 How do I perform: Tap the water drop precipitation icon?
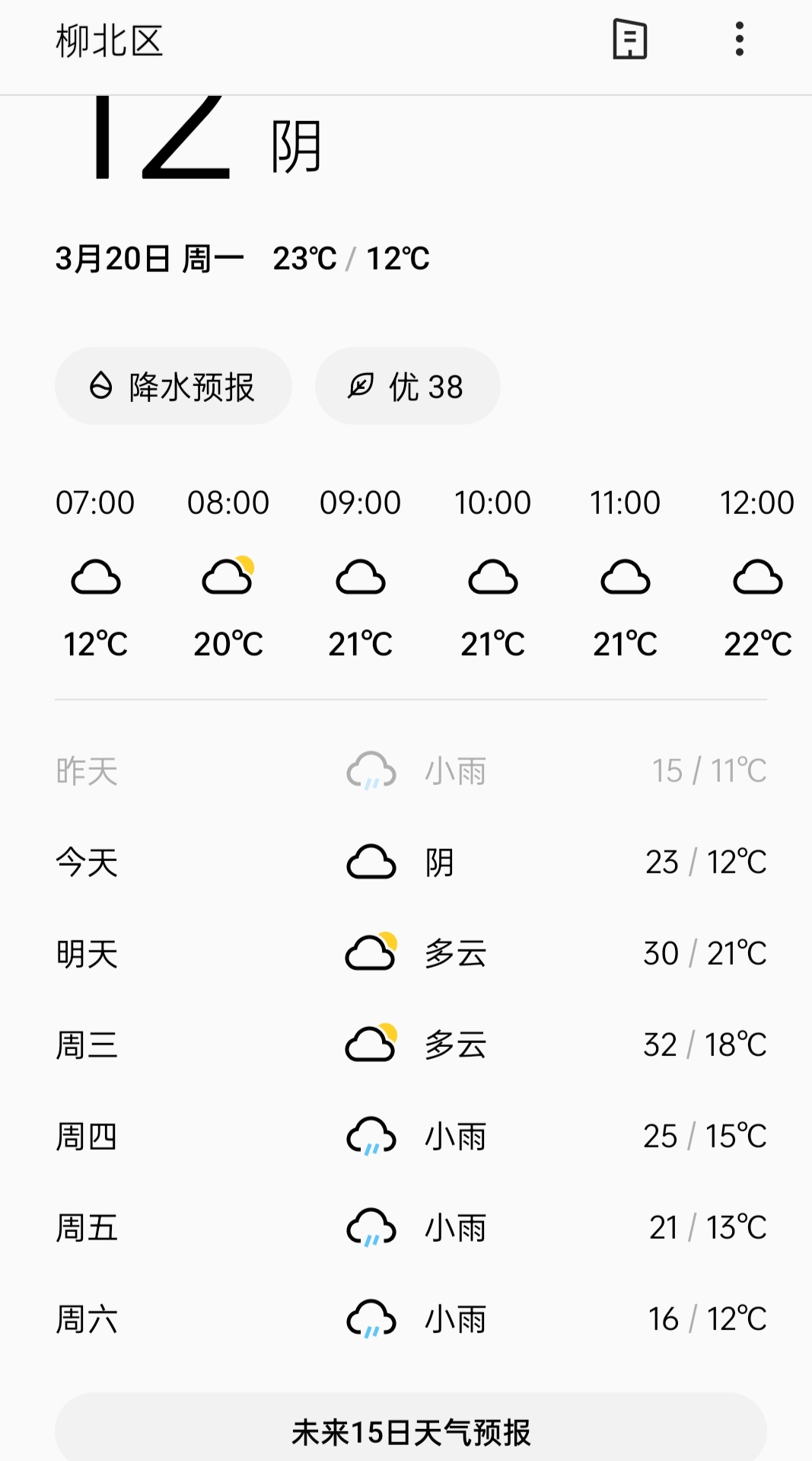(102, 387)
